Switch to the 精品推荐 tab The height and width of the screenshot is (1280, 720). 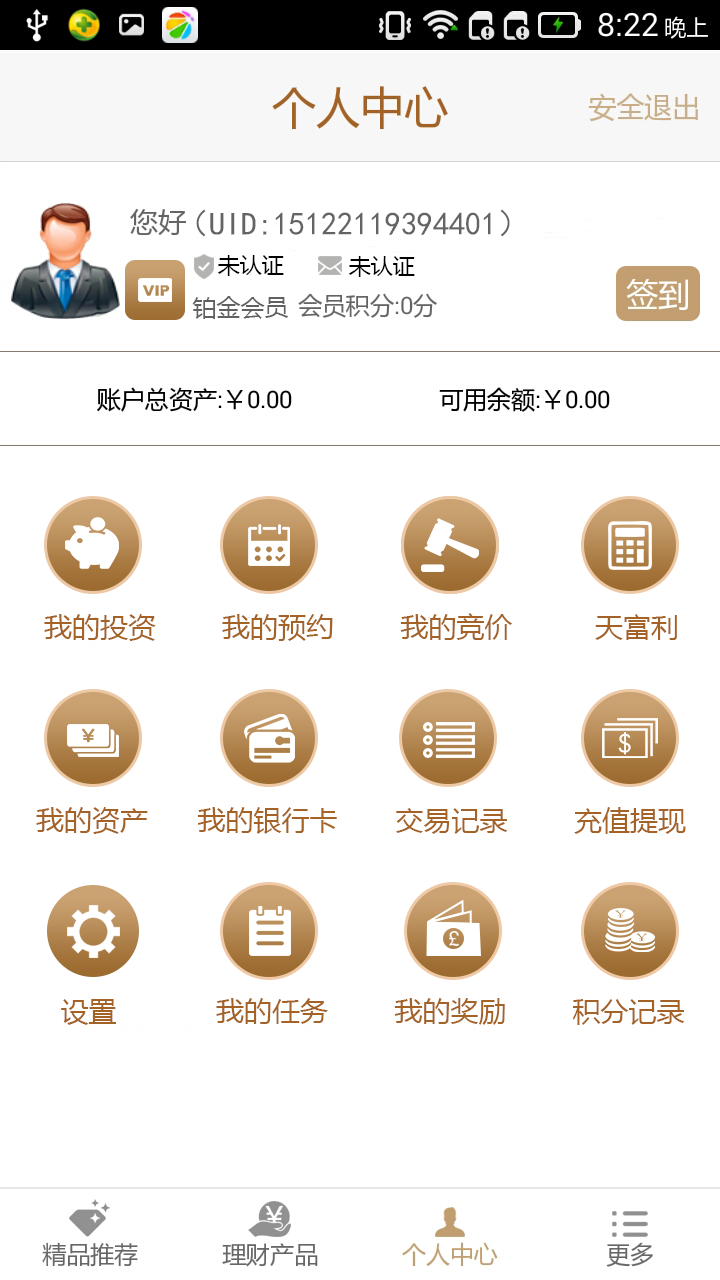[x=90, y=1234]
